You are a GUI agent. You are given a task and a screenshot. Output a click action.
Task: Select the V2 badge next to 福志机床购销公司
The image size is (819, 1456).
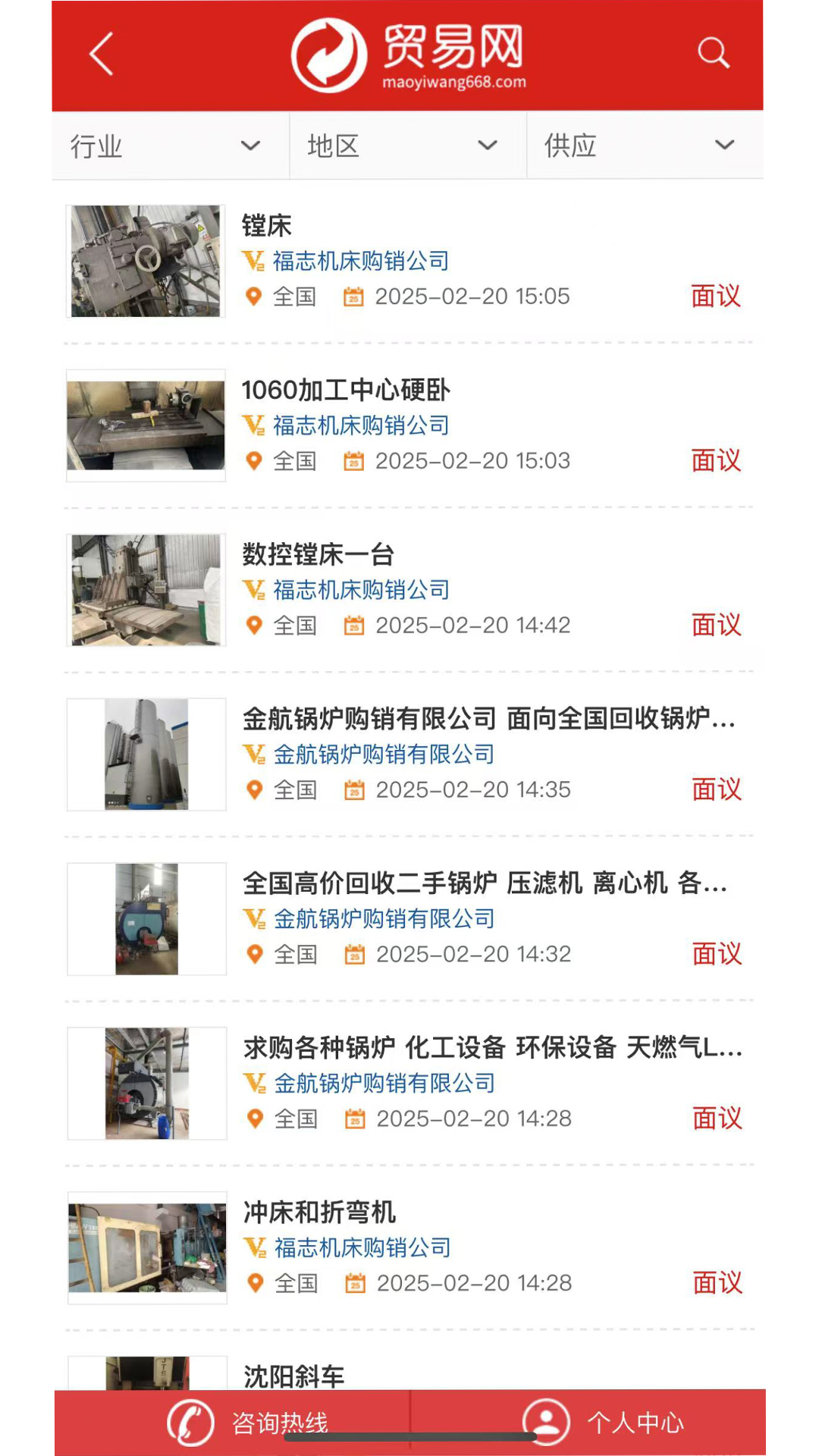click(x=255, y=261)
